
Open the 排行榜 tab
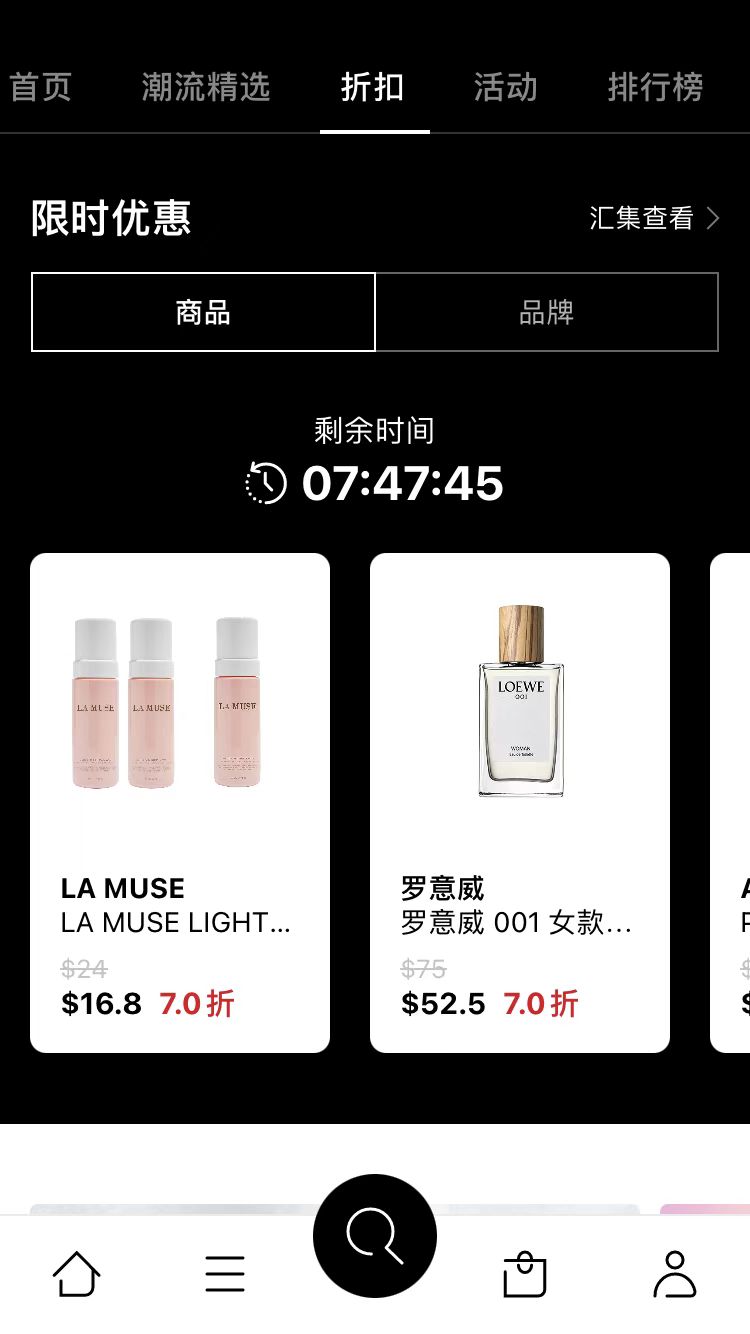tap(655, 87)
